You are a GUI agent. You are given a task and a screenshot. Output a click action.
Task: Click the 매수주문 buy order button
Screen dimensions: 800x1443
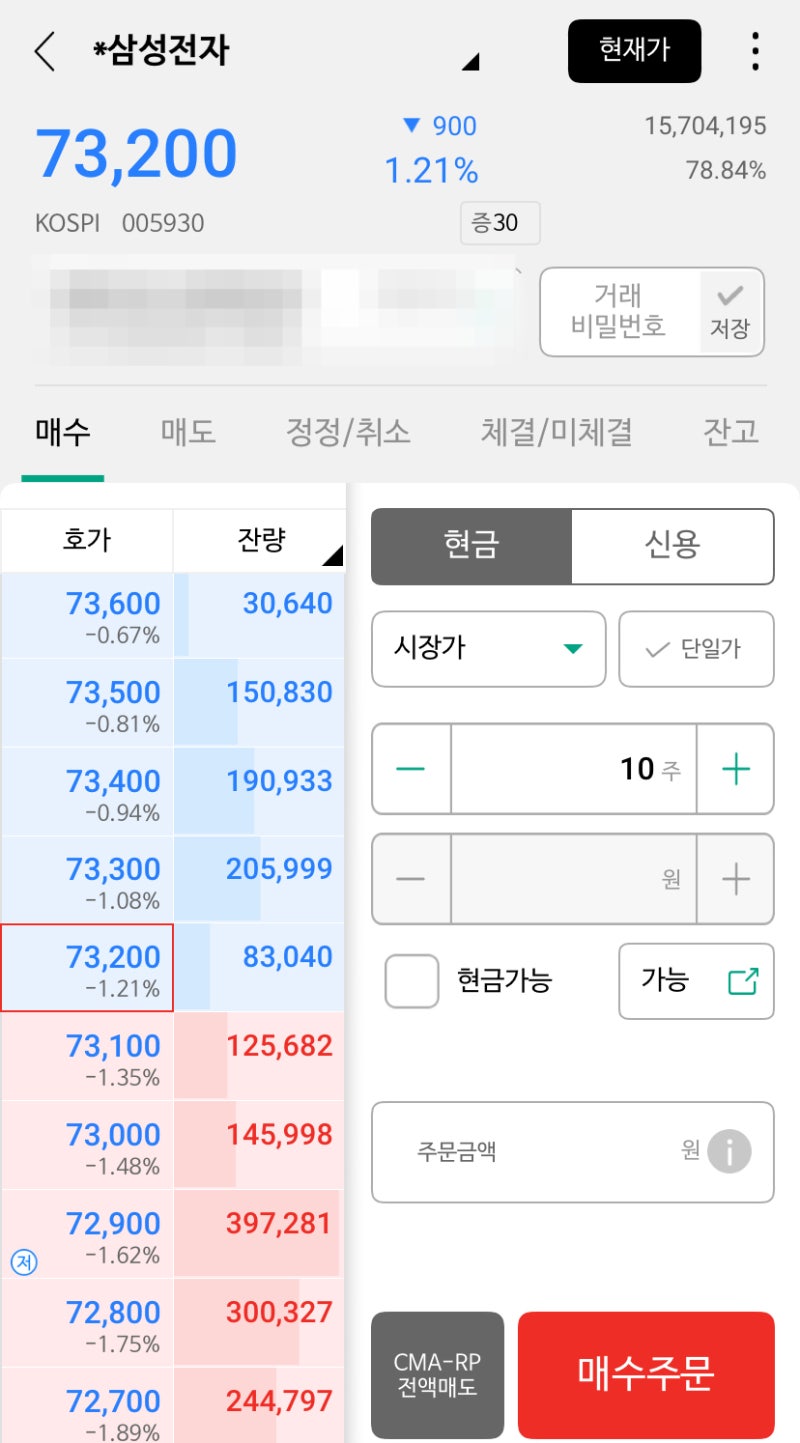[x=646, y=1373]
